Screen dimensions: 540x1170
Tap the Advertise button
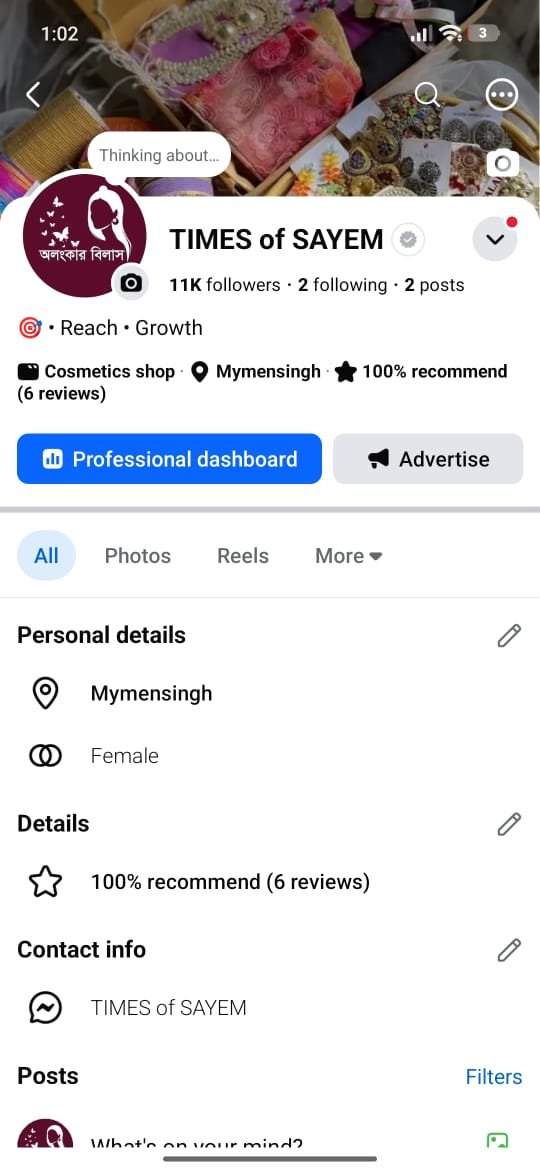(428, 459)
